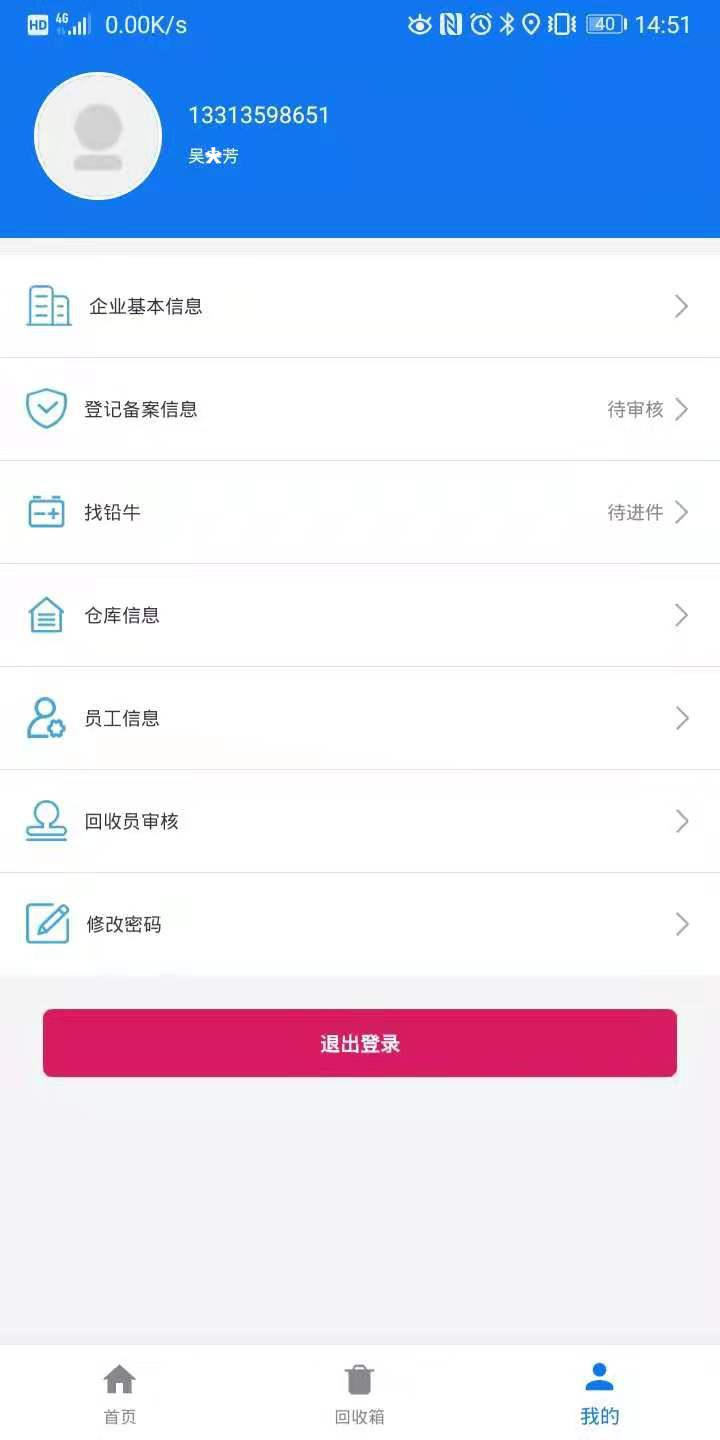Switch to the 首页 tab
The image size is (720, 1440).
coord(120,1393)
